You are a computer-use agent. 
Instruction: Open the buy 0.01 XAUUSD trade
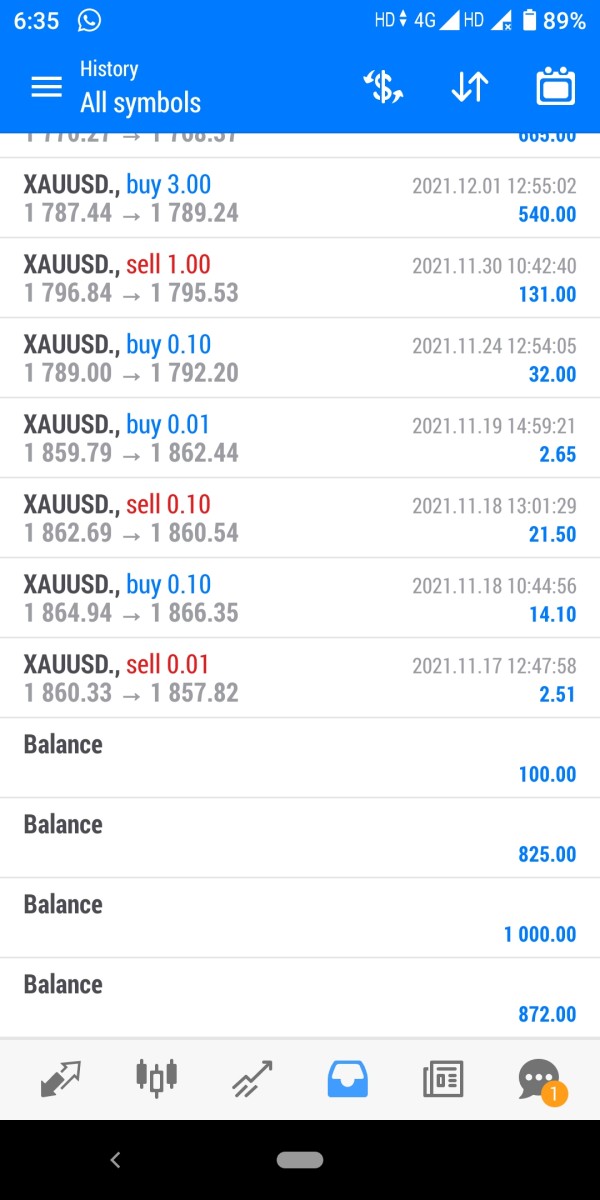(x=300, y=438)
